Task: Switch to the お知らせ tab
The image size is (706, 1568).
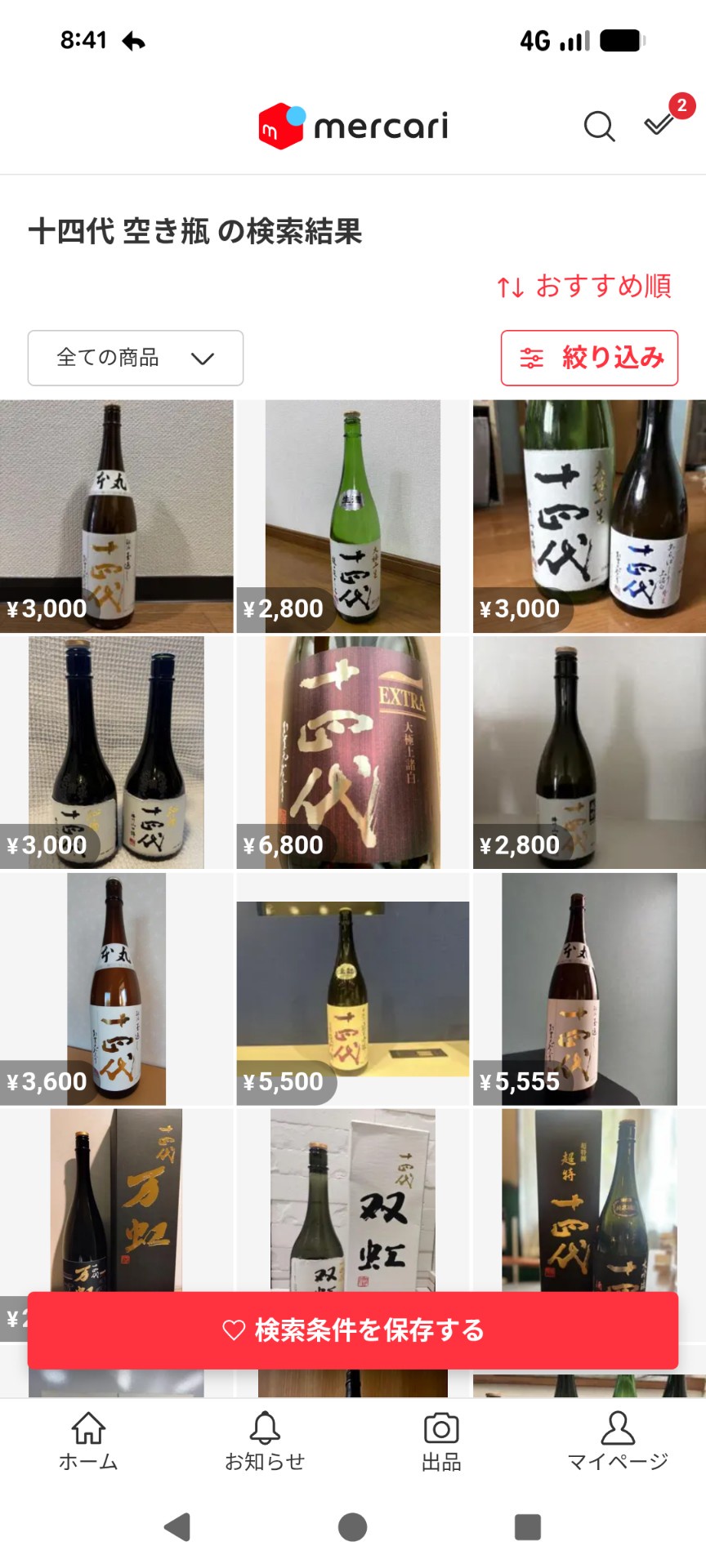Action: 265,1441
